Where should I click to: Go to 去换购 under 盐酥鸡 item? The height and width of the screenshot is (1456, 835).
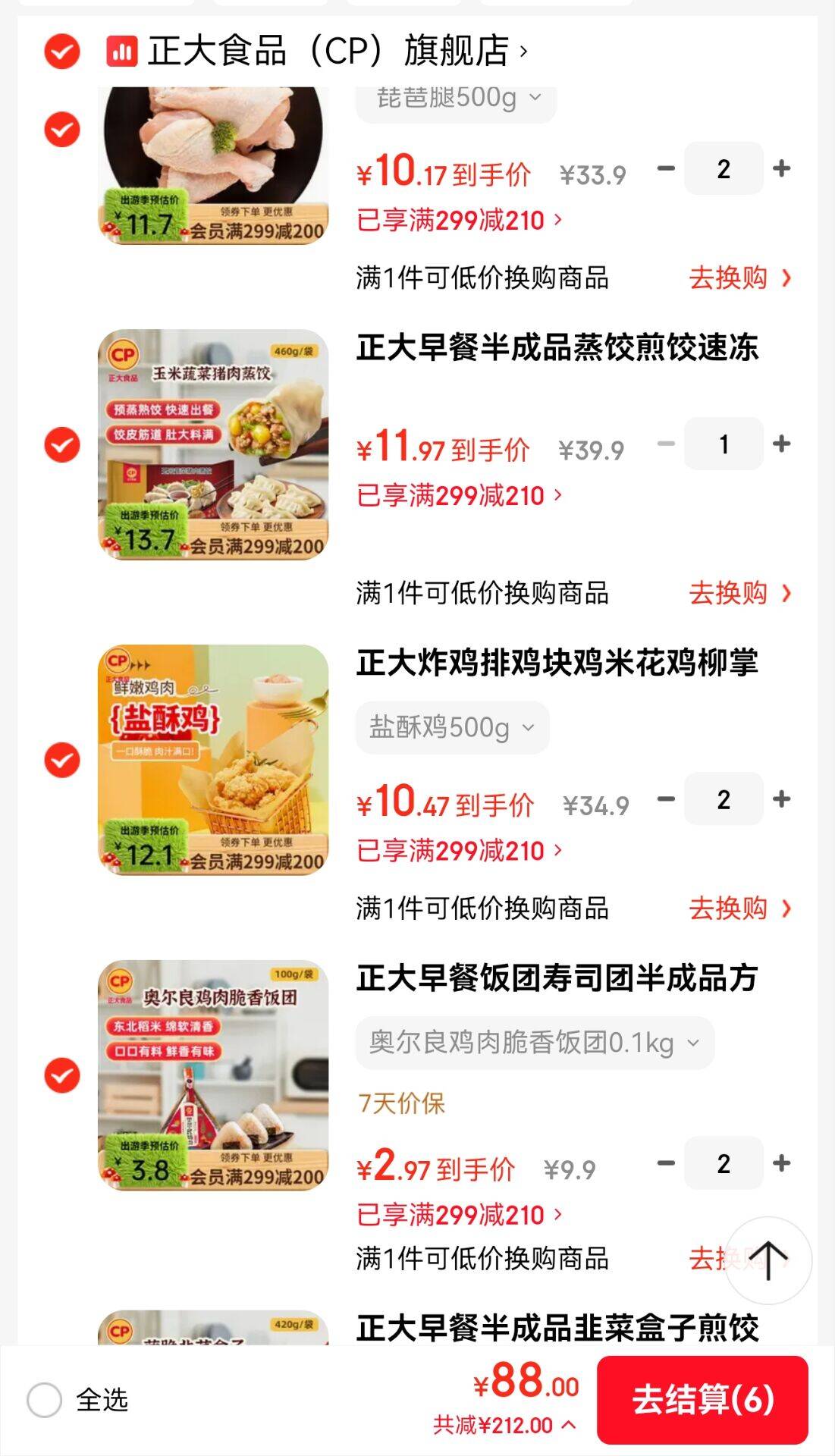pos(739,908)
